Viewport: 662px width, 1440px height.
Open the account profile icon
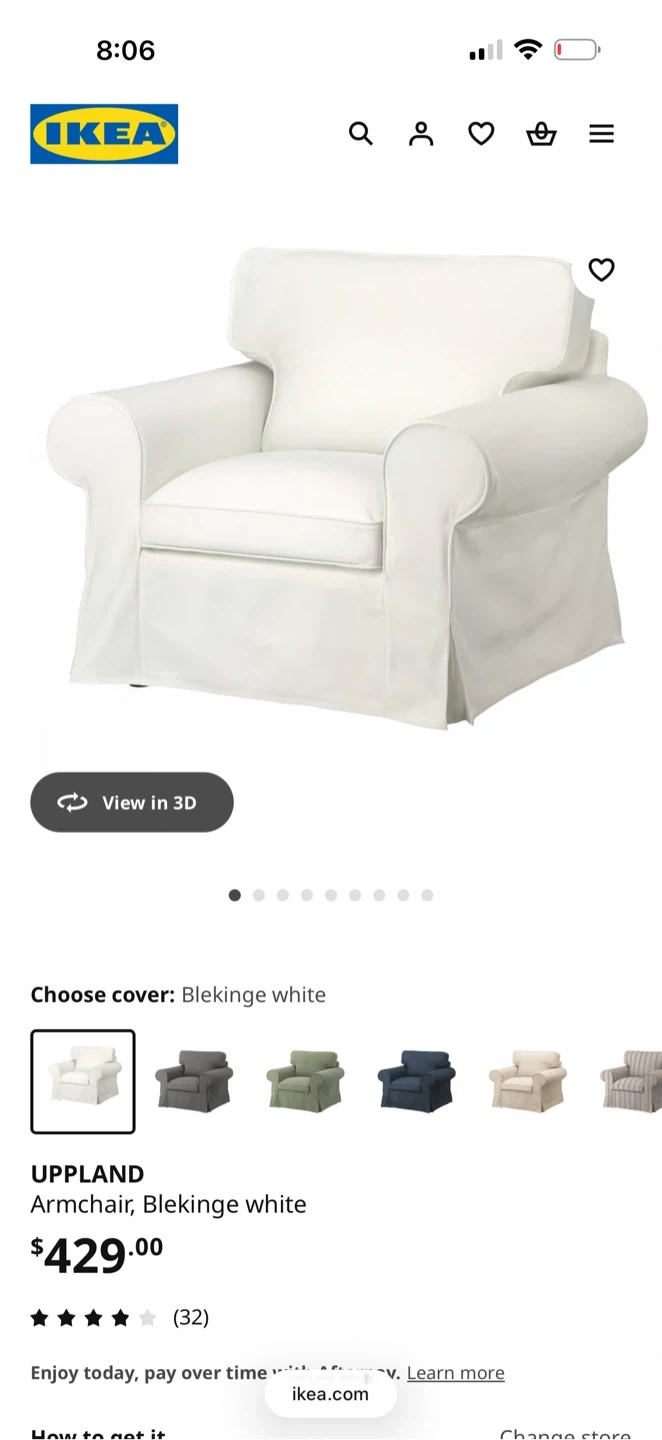[x=421, y=134]
